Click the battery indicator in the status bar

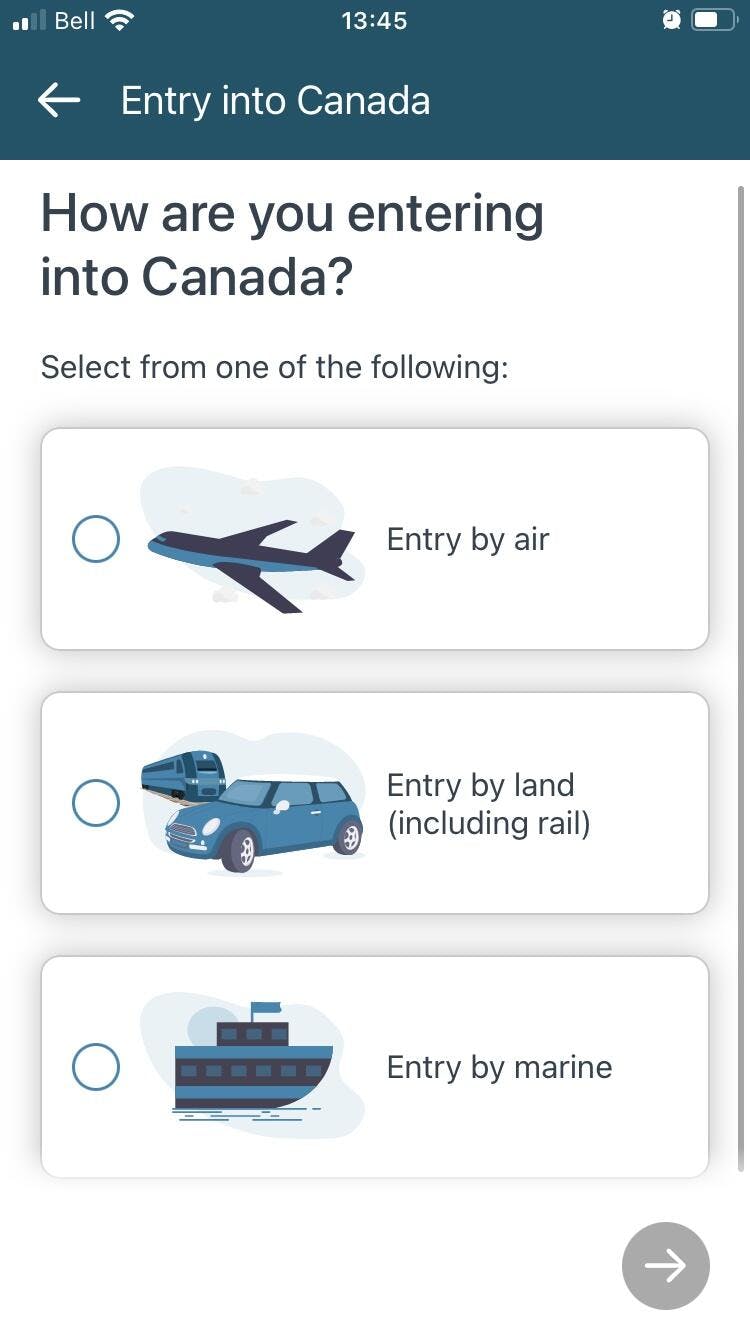tap(712, 19)
